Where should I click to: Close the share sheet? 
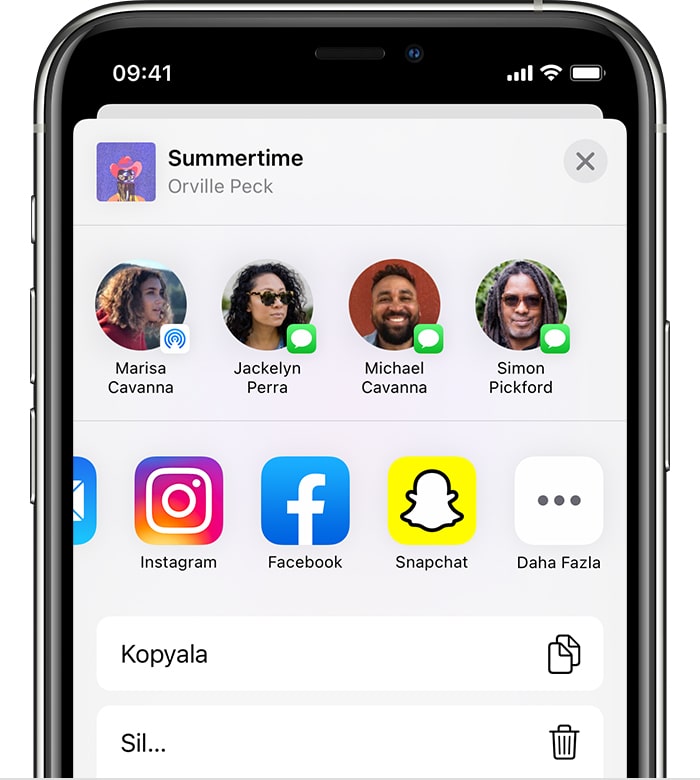point(585,162)
